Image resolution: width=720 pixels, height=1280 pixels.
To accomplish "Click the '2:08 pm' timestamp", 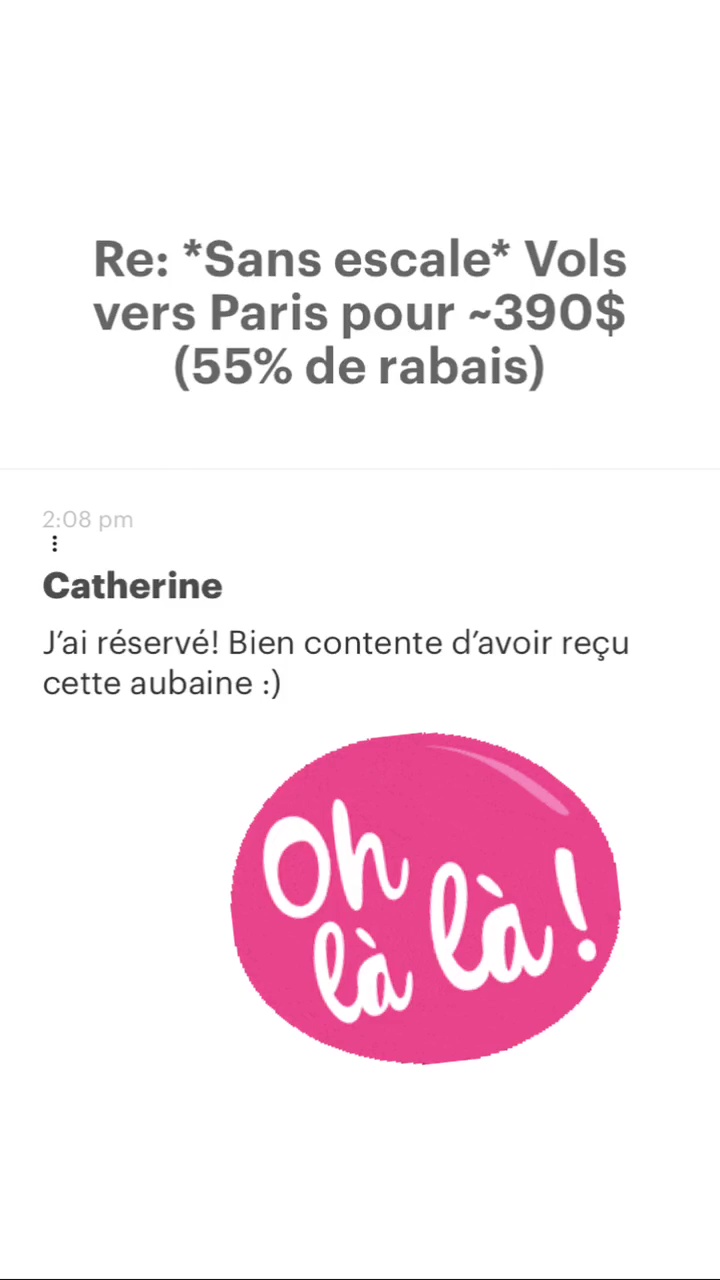I will click(88, 519).
